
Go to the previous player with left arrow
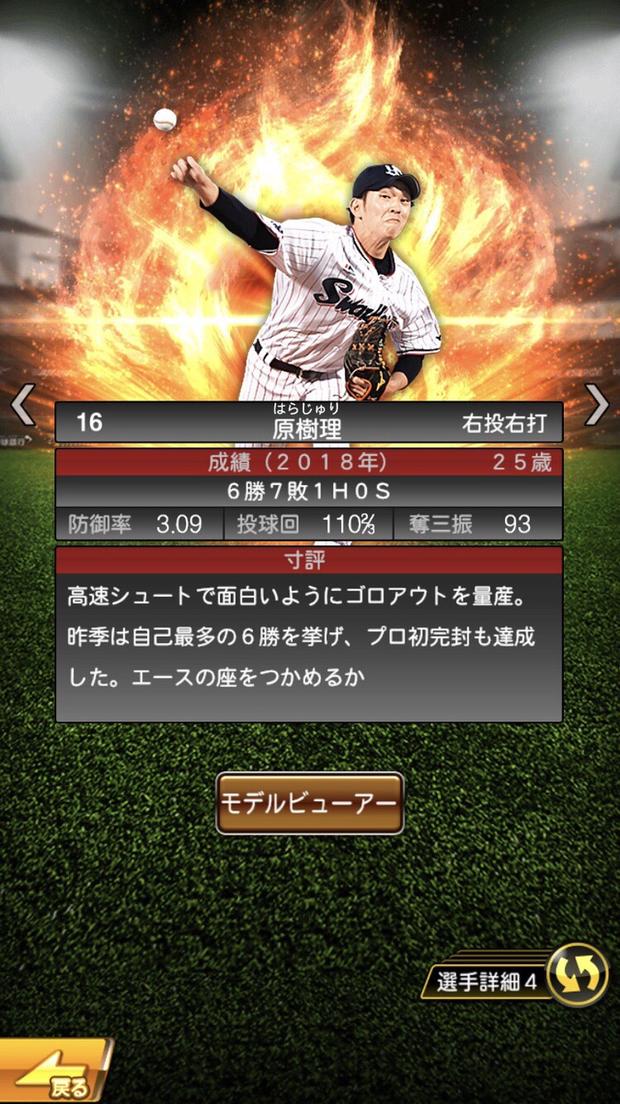point(22,404)
